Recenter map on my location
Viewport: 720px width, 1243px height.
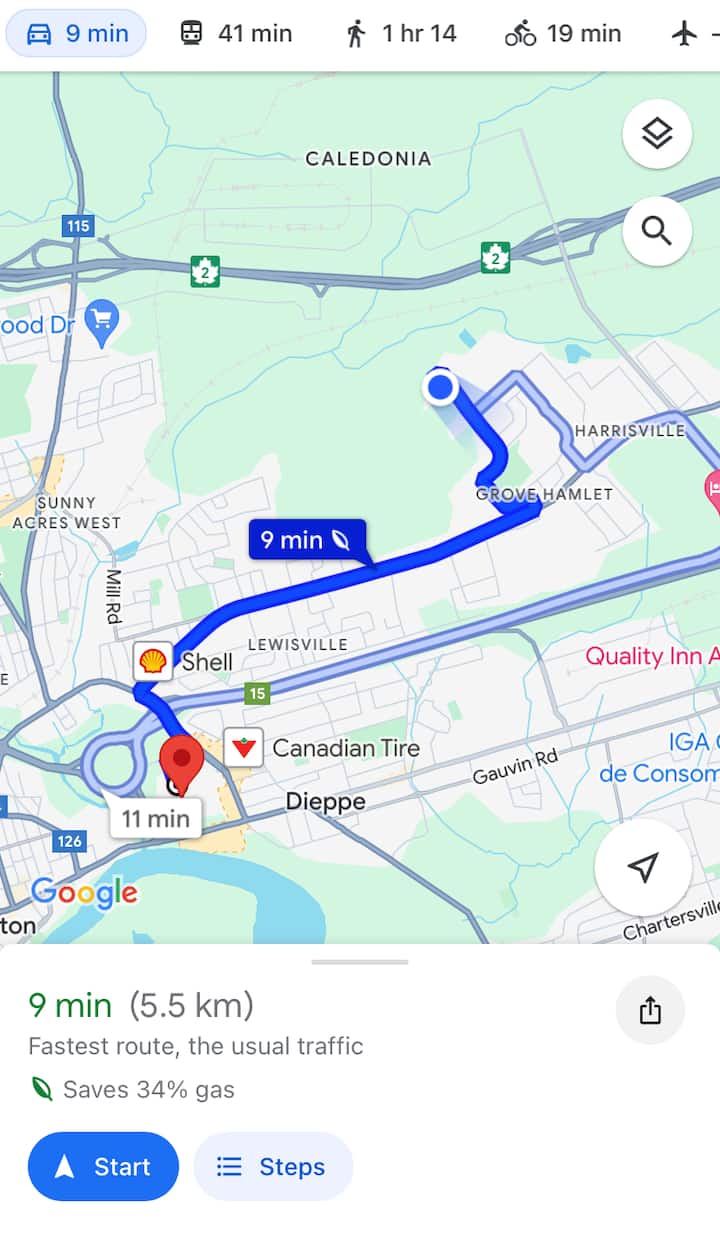(643, 868)
